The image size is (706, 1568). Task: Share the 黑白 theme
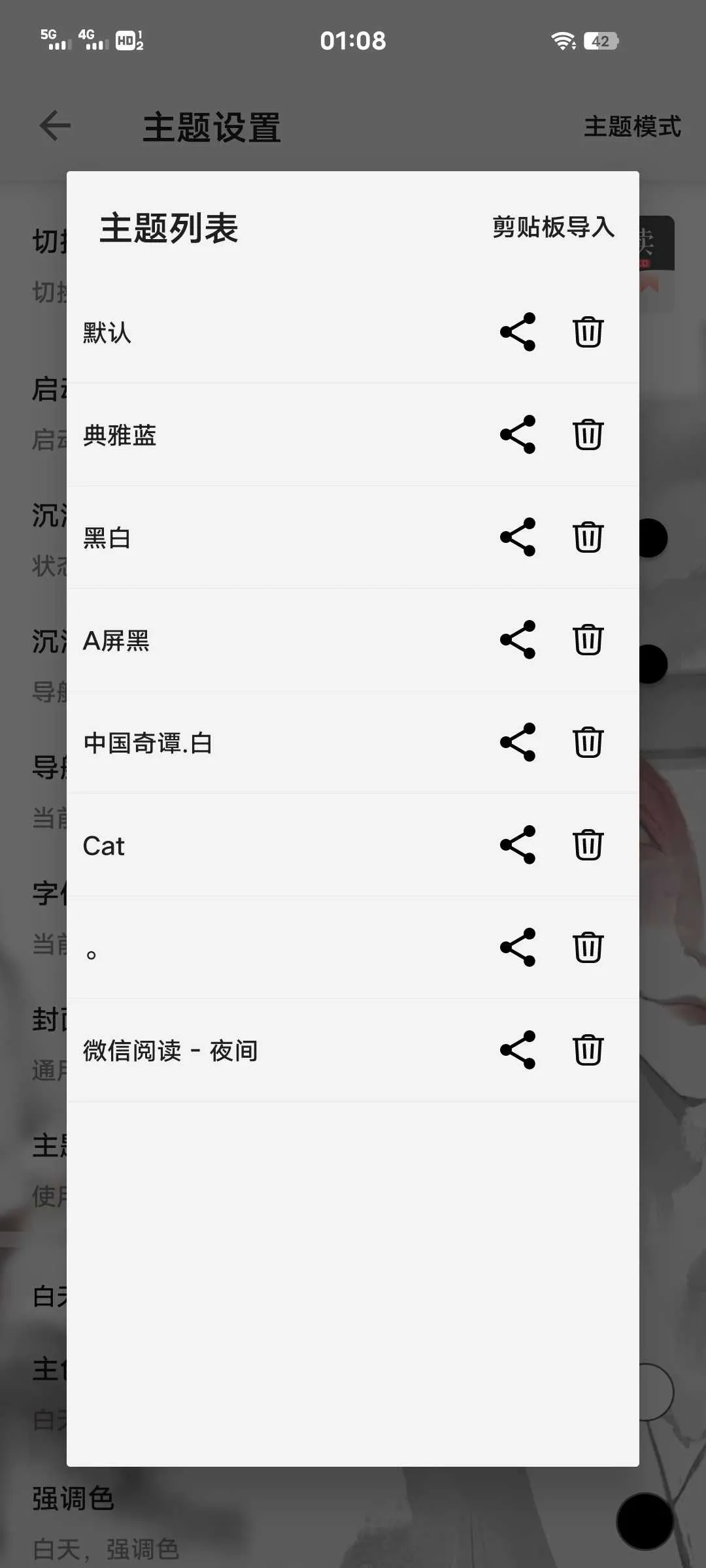click(x=518, y=537)
